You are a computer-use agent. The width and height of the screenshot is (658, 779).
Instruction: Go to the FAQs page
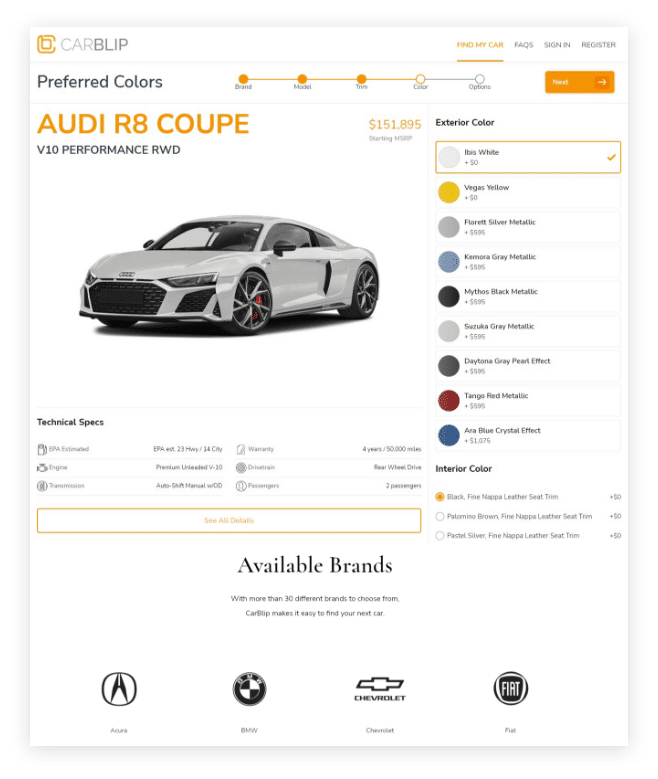523,45
